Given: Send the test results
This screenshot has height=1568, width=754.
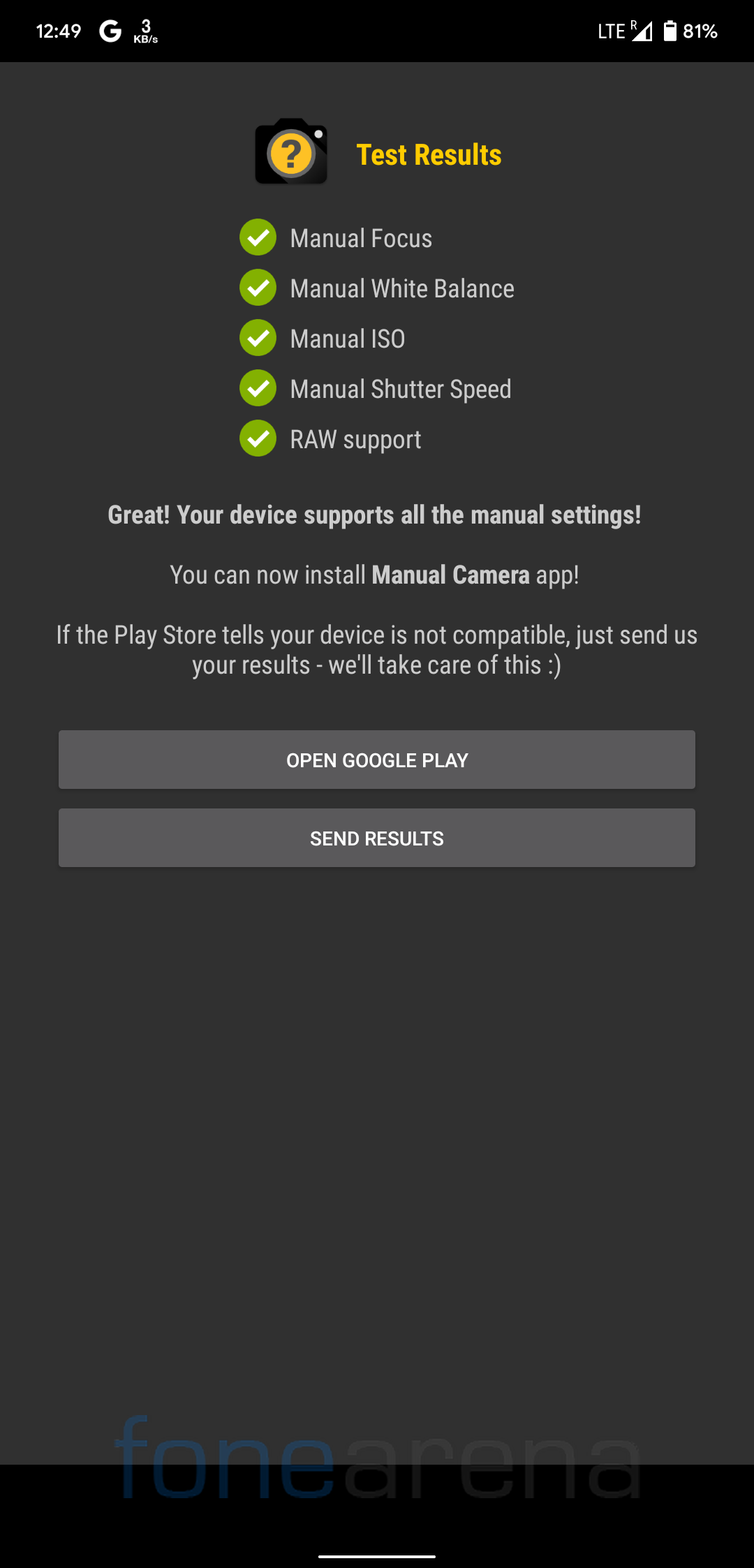Looking at the screenshot, I should click(377, 838).
